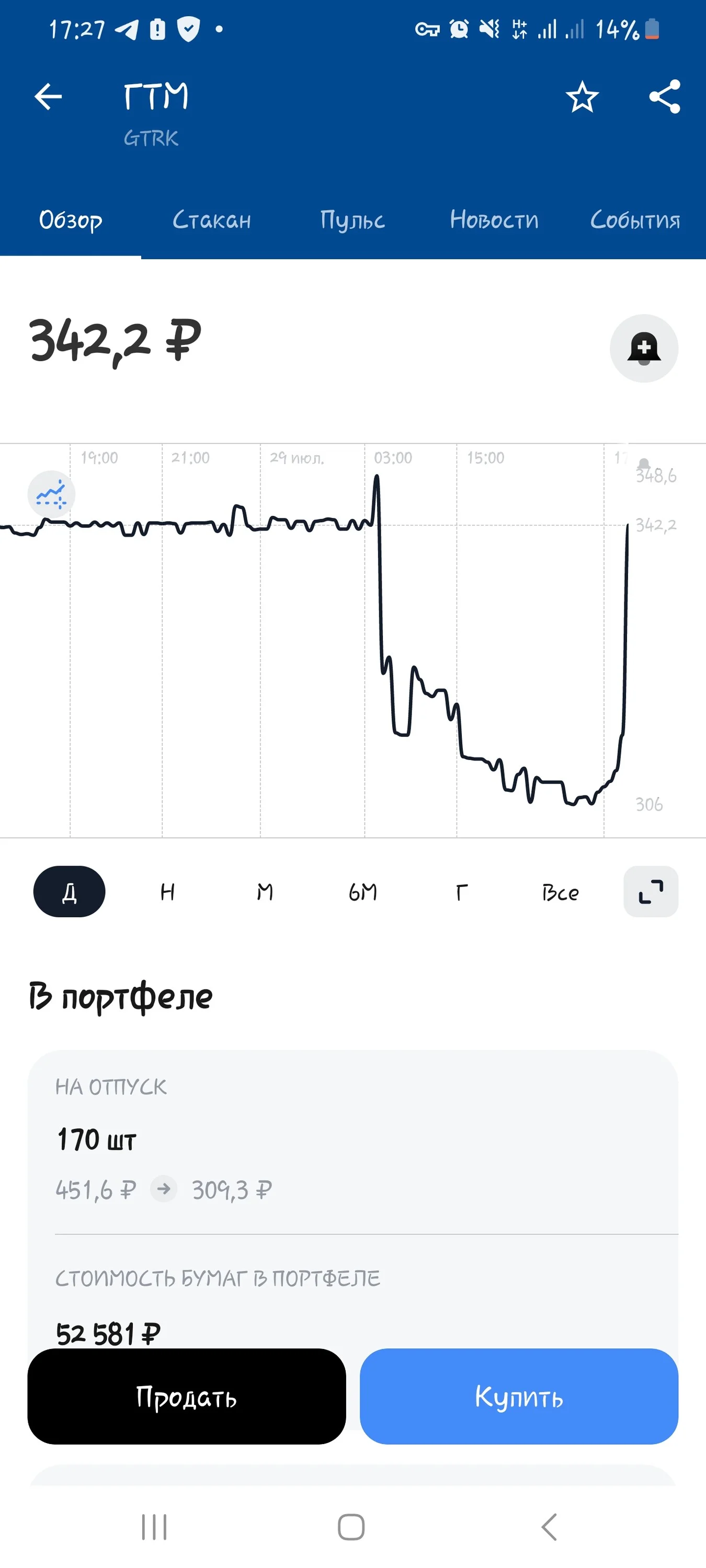Switch to the Новости tab

coord(494,220)
